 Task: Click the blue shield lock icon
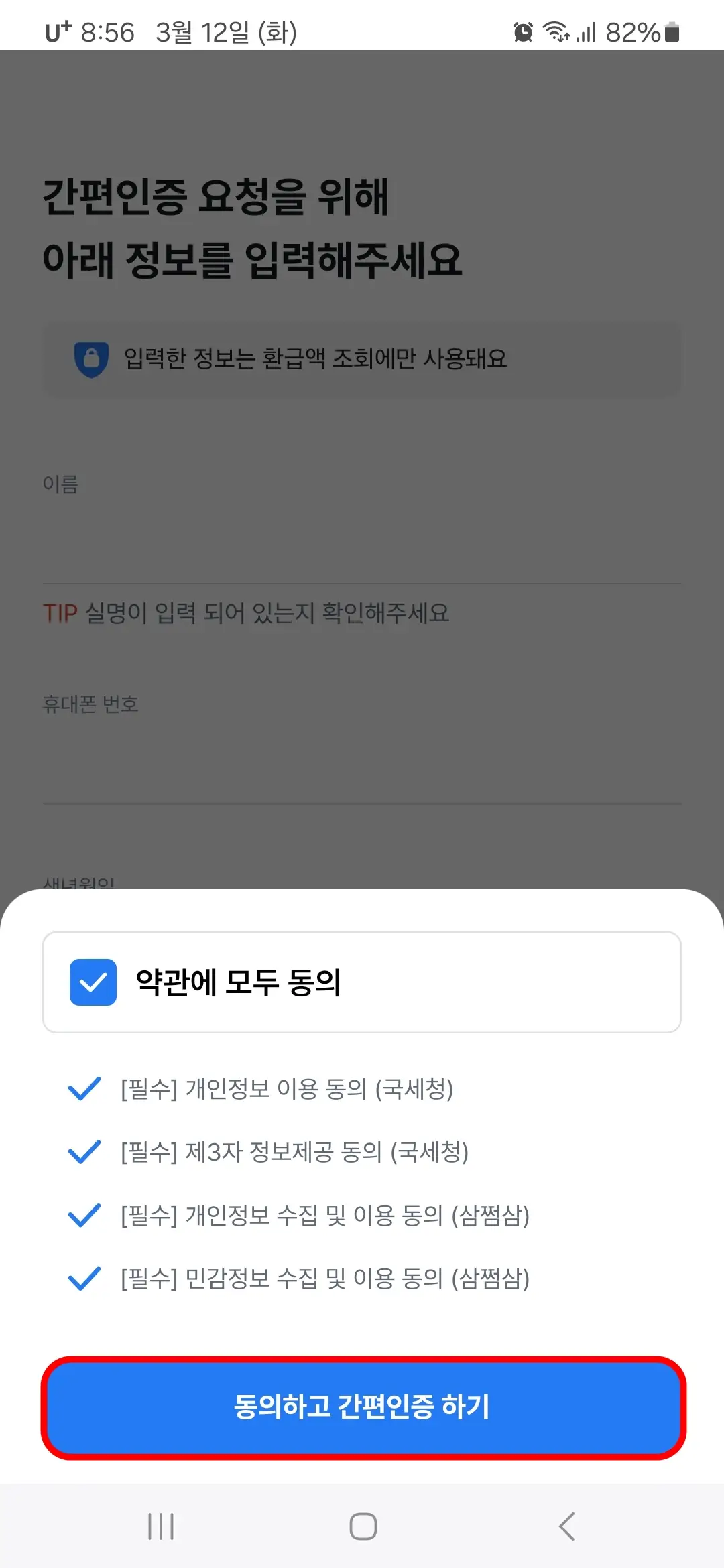pyautogui.click(x=93, y=359)
